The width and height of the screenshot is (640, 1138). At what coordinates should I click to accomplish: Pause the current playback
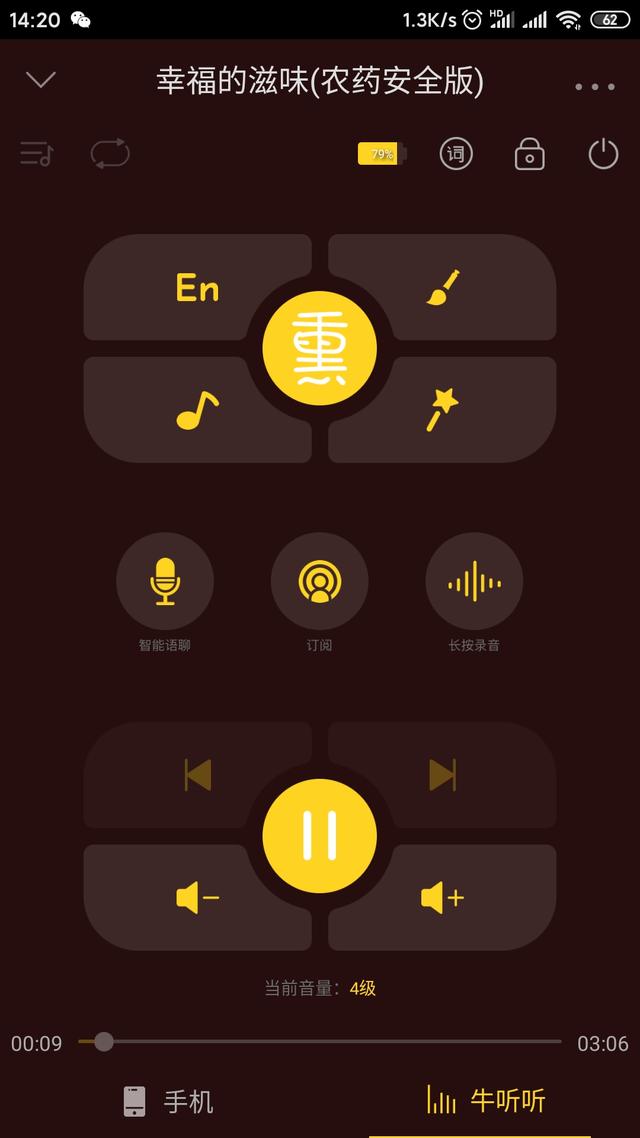tap(320, 835)
